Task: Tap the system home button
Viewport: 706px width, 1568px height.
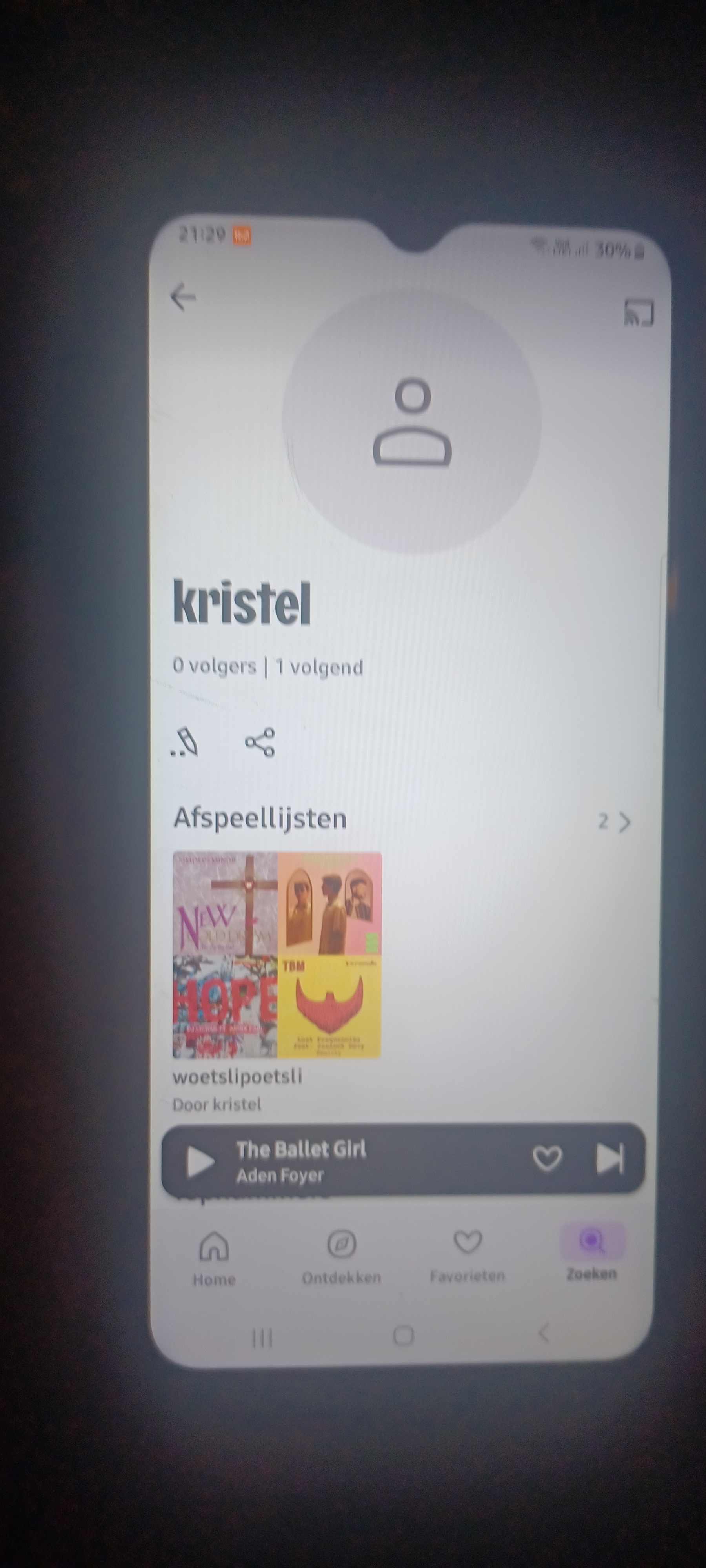Action: pyautogui.click(x=403, y=1336)
